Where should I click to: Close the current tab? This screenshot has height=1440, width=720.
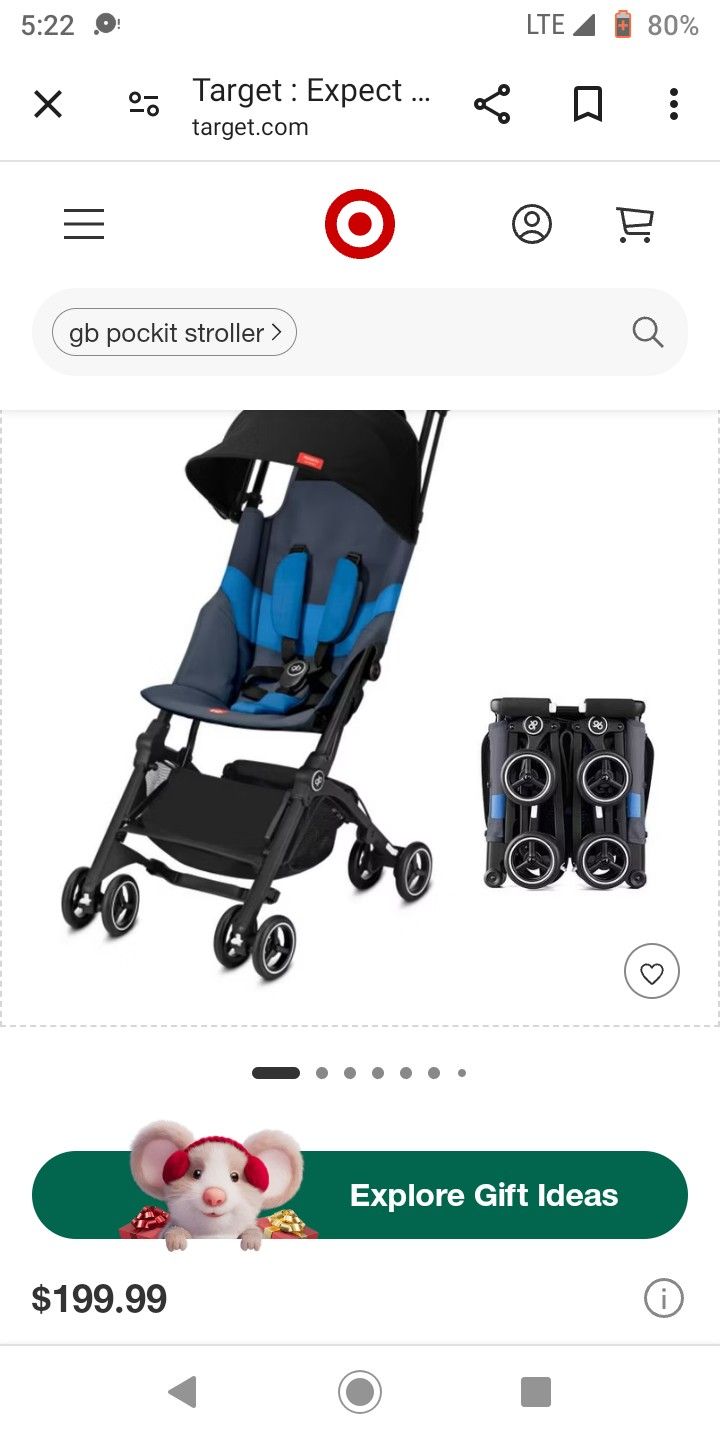47,103
